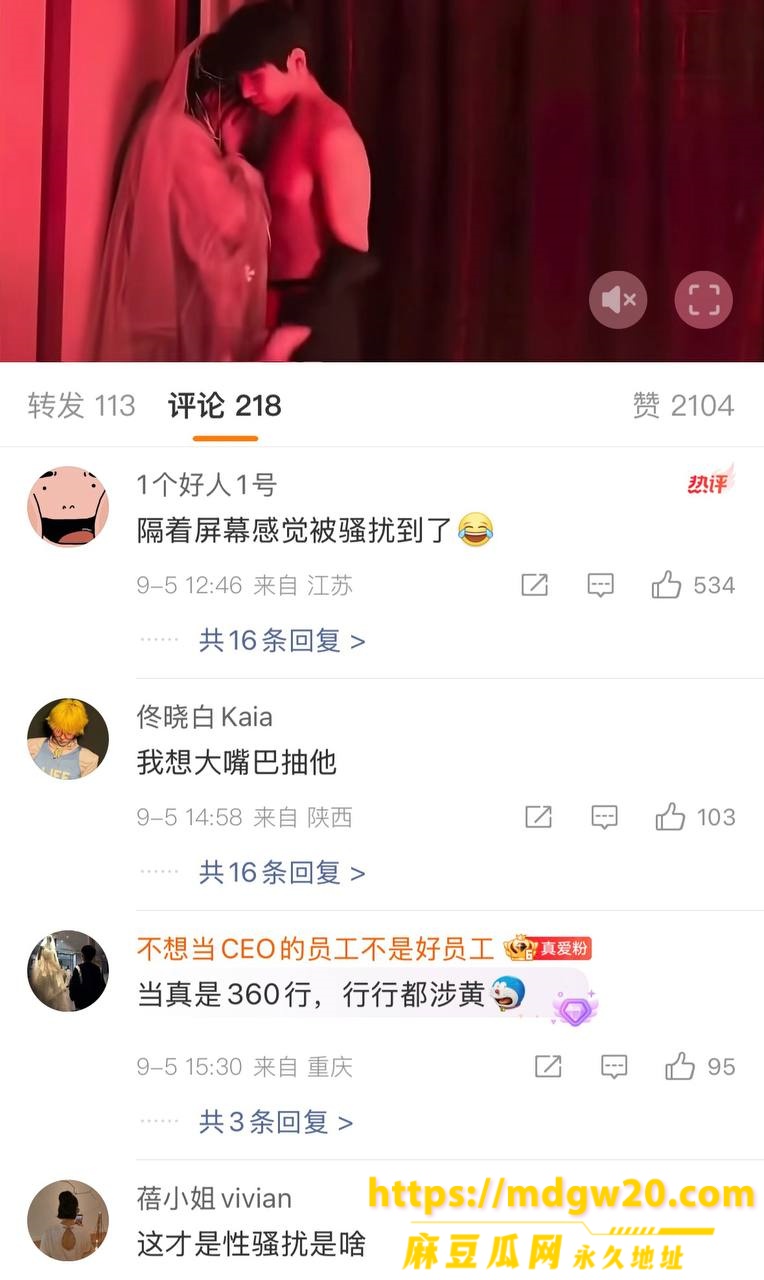Open the 赞 2104 tab
Viewport: 764px width, 1280px height.
(x=683, y=405)
